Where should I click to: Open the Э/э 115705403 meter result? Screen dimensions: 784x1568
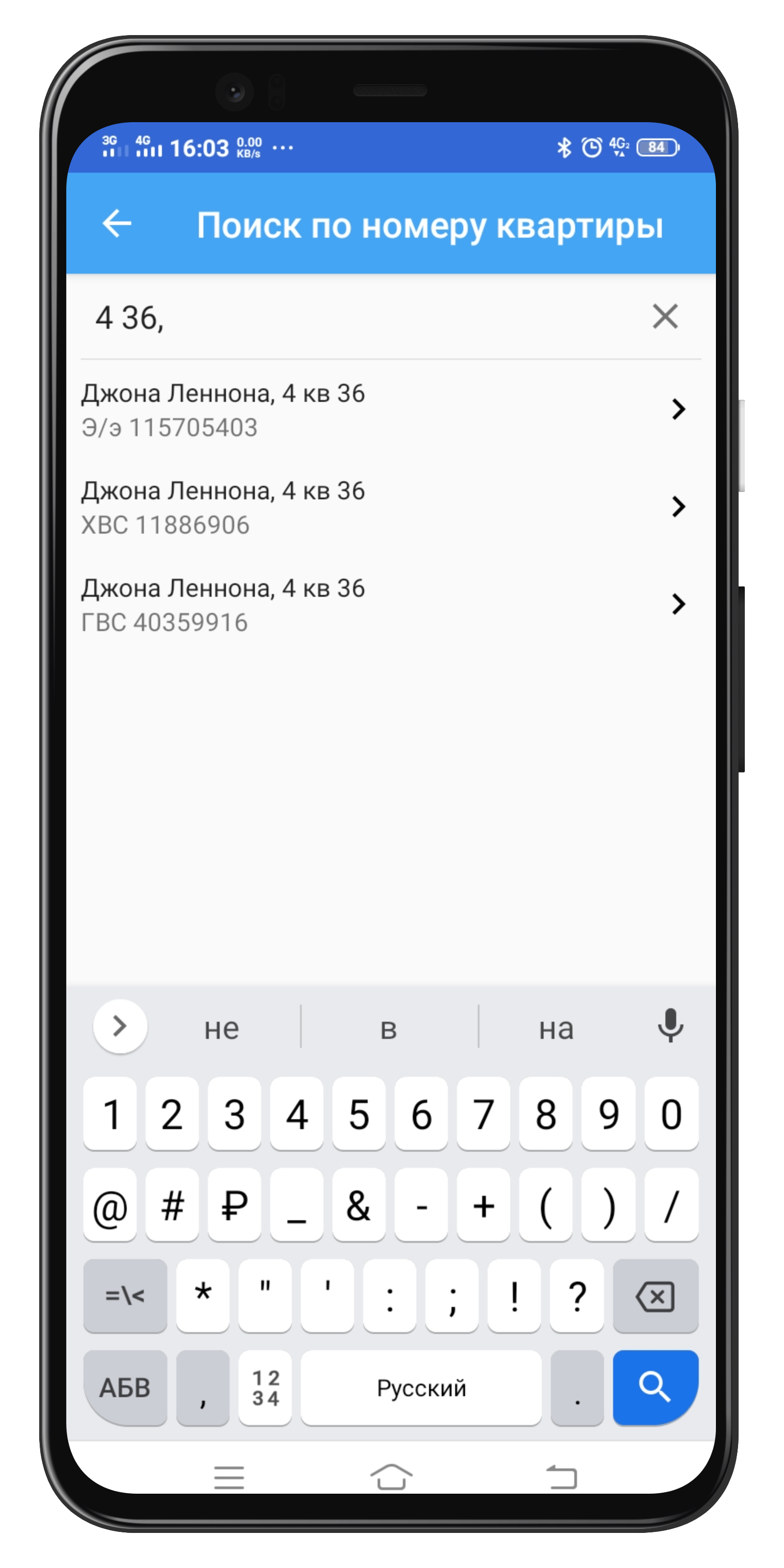[x=391, y=410]
